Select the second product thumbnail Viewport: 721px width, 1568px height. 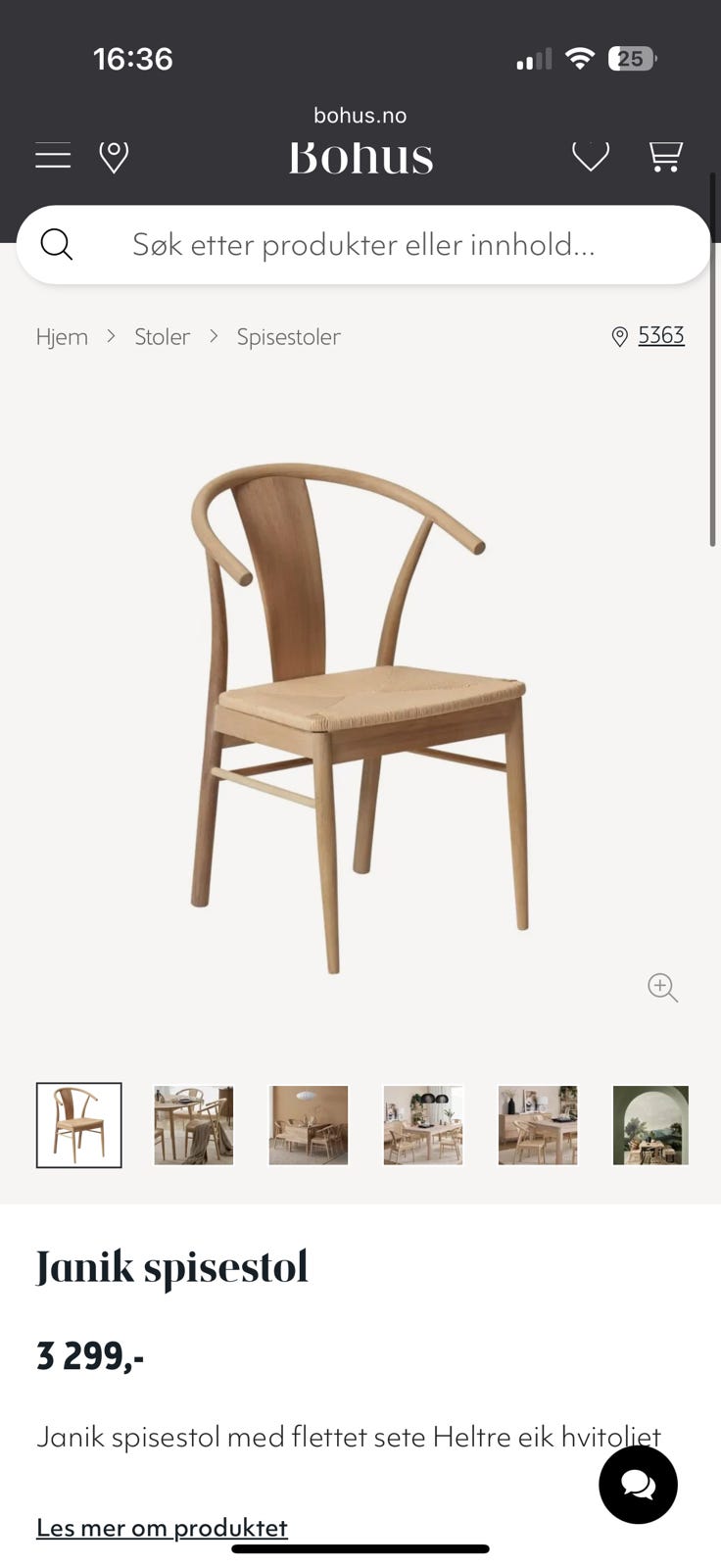point(194,1125)
